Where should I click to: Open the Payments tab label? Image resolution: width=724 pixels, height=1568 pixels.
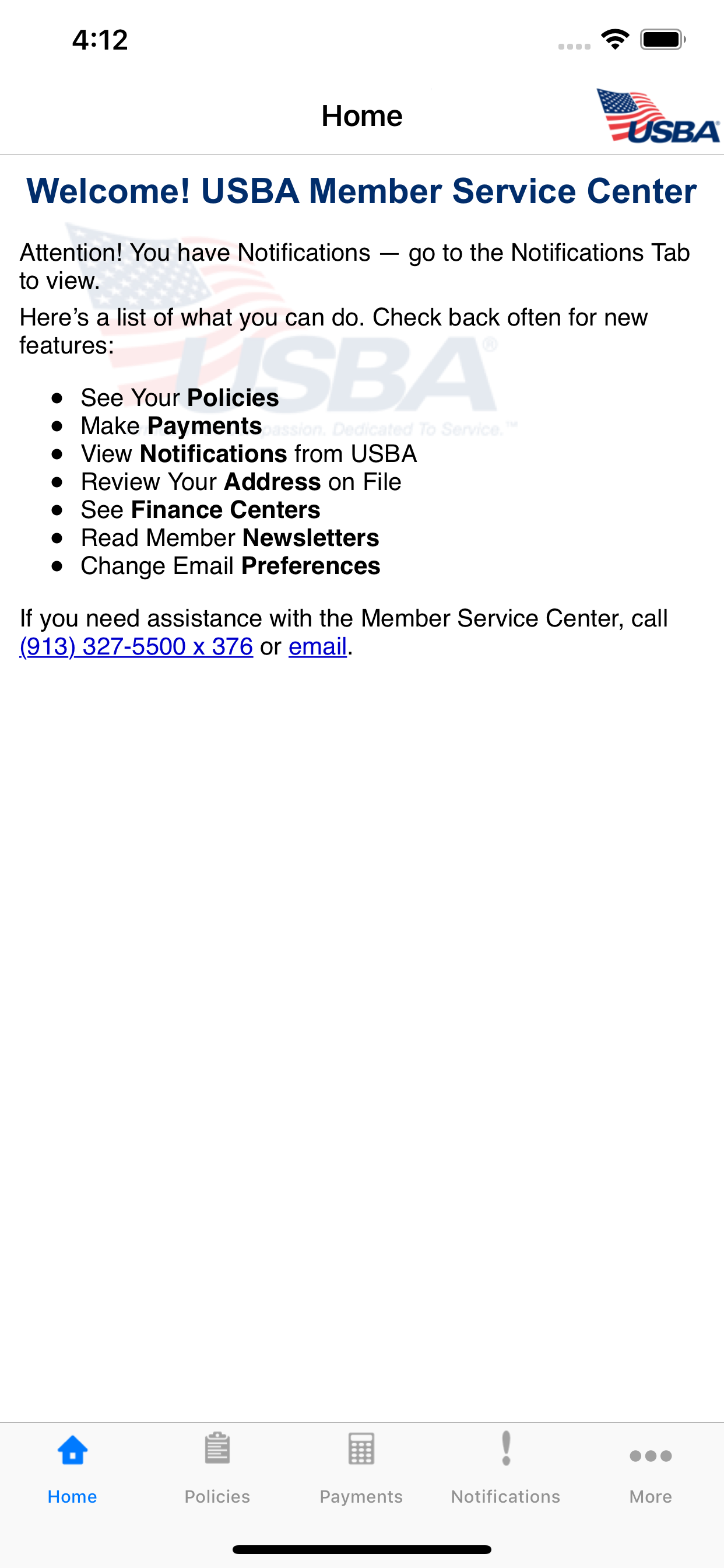(361, 1497)
